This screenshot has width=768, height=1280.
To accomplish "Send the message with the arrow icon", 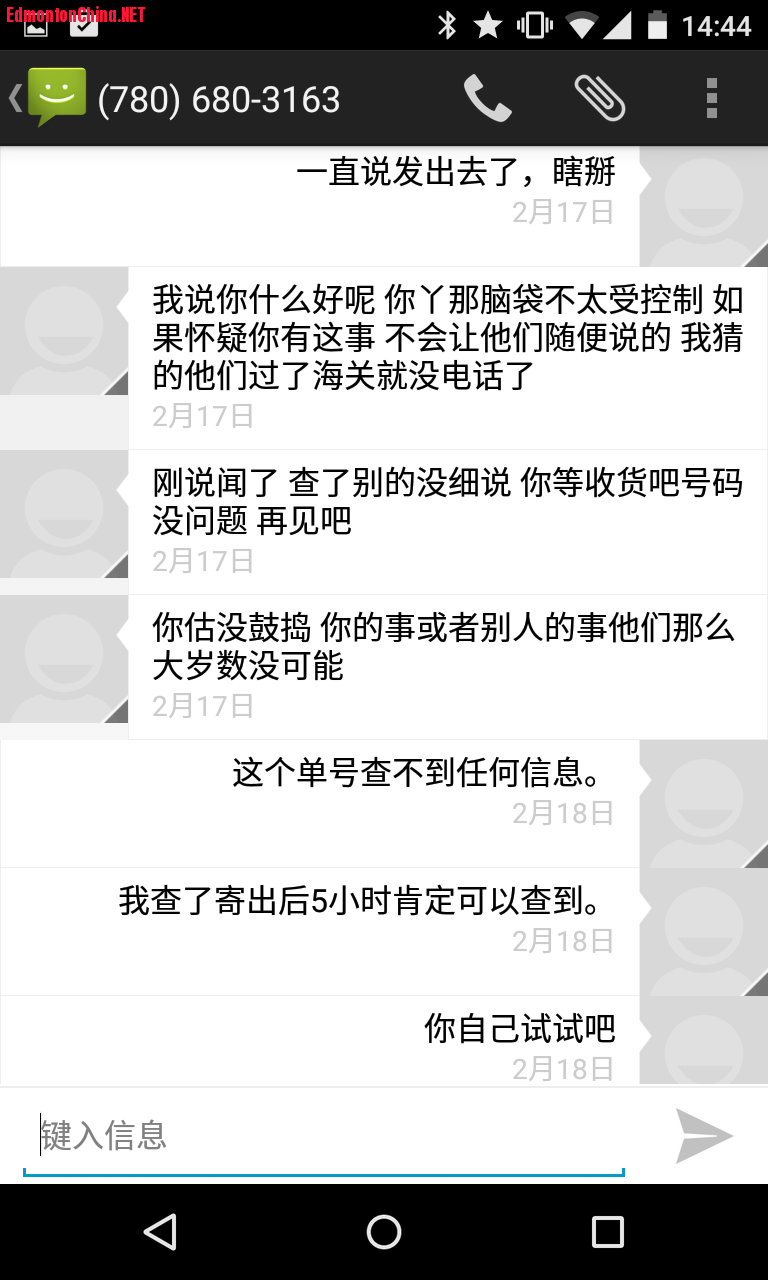I will click(x=704, y=1136).
